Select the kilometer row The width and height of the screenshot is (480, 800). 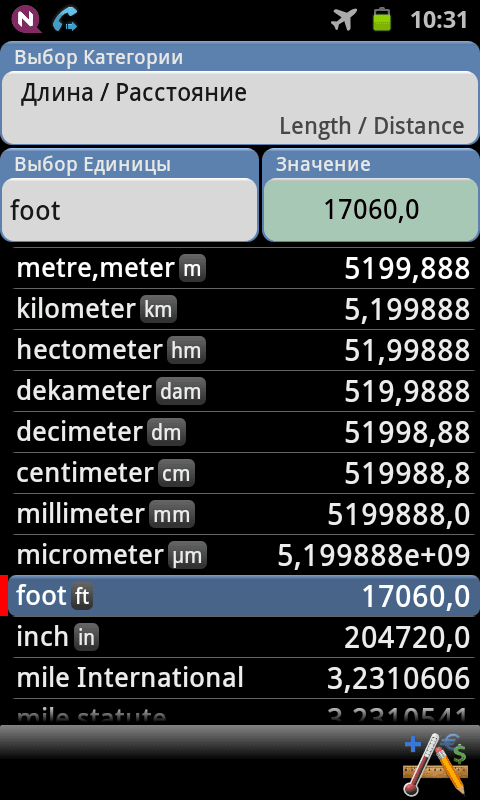243,309
